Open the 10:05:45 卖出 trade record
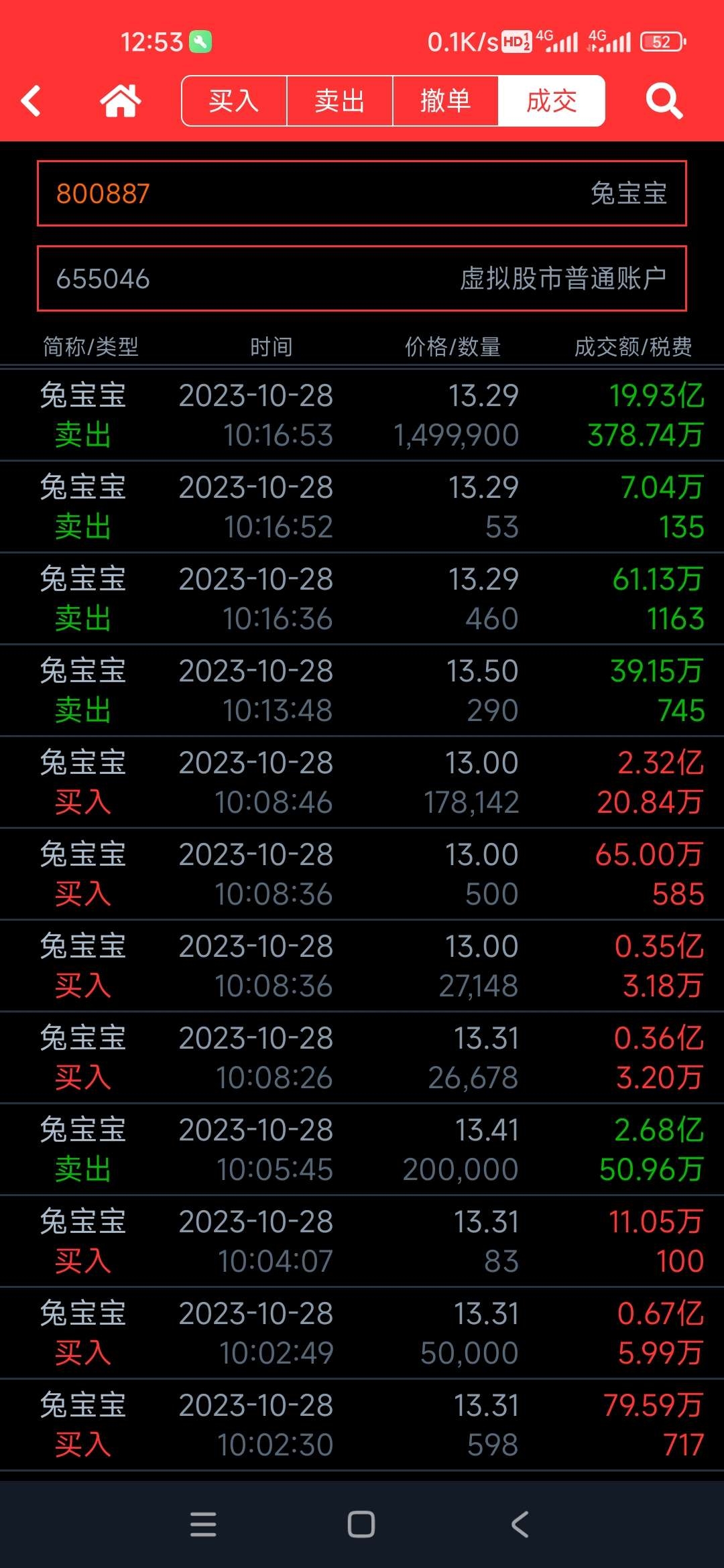This screenshot has height=1568, width=724. click(362, 1149)
